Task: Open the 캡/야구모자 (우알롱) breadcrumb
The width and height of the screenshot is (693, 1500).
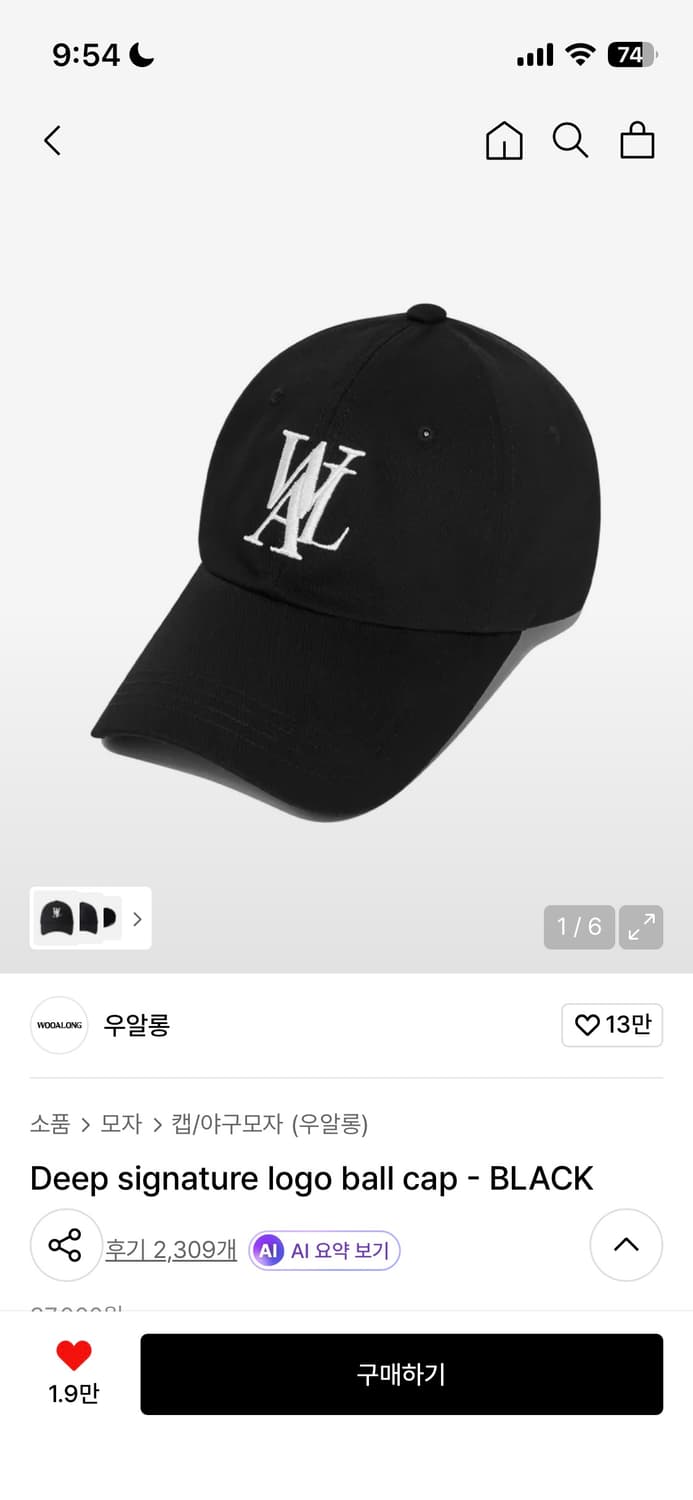Action: click(x=270, y=1124)
